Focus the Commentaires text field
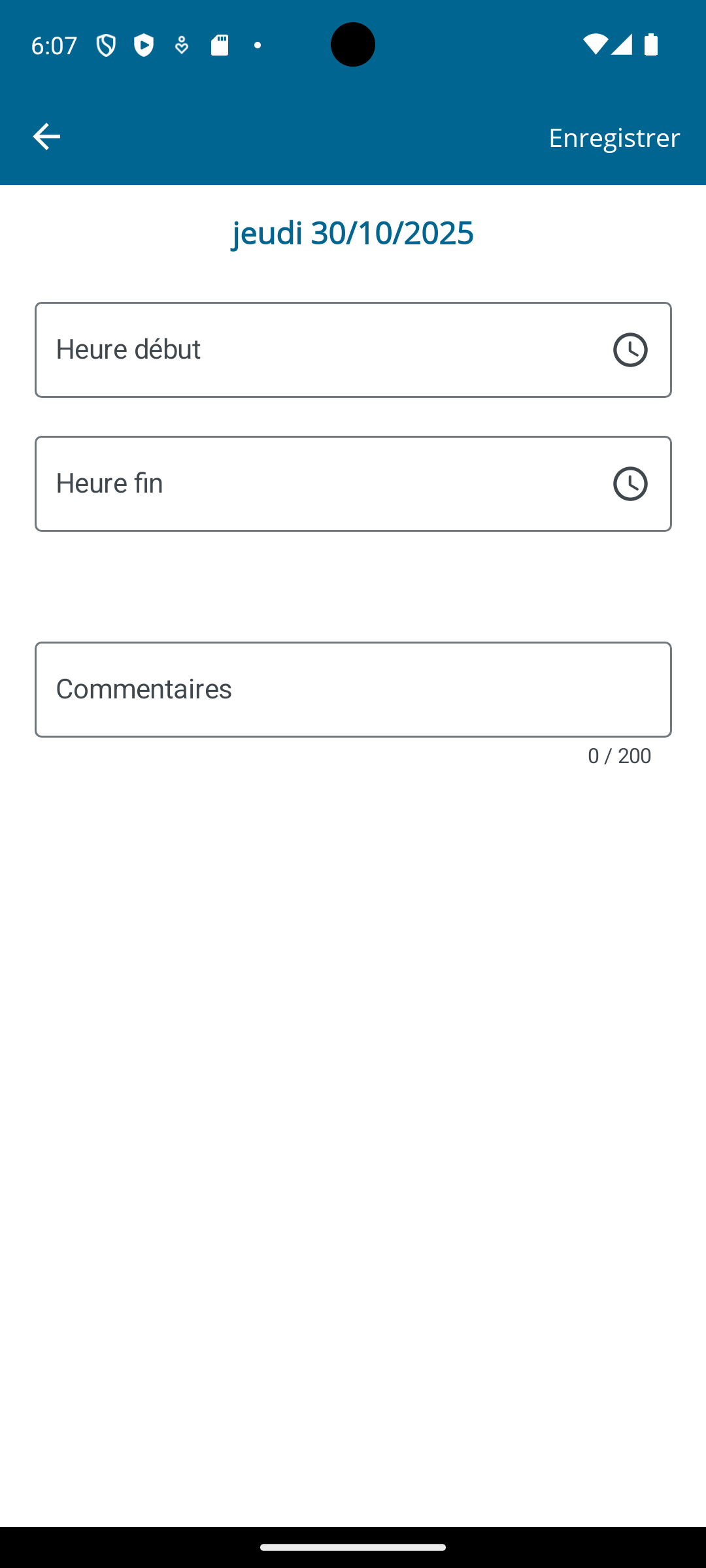This screenshot has width=706, height=1568. tap(353, 689)
